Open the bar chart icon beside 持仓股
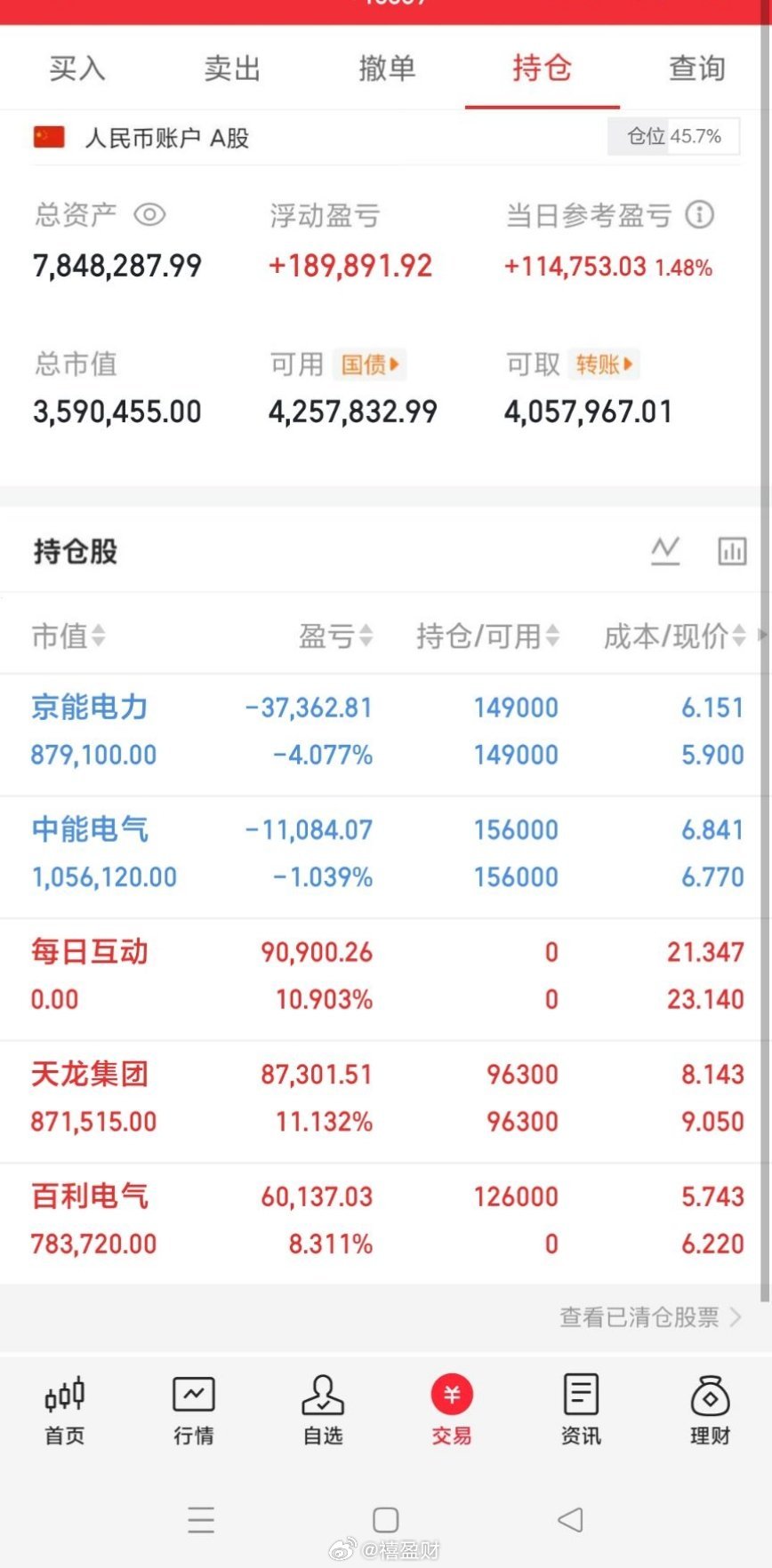The image size is (772, 1568). [x=732, y=551]
